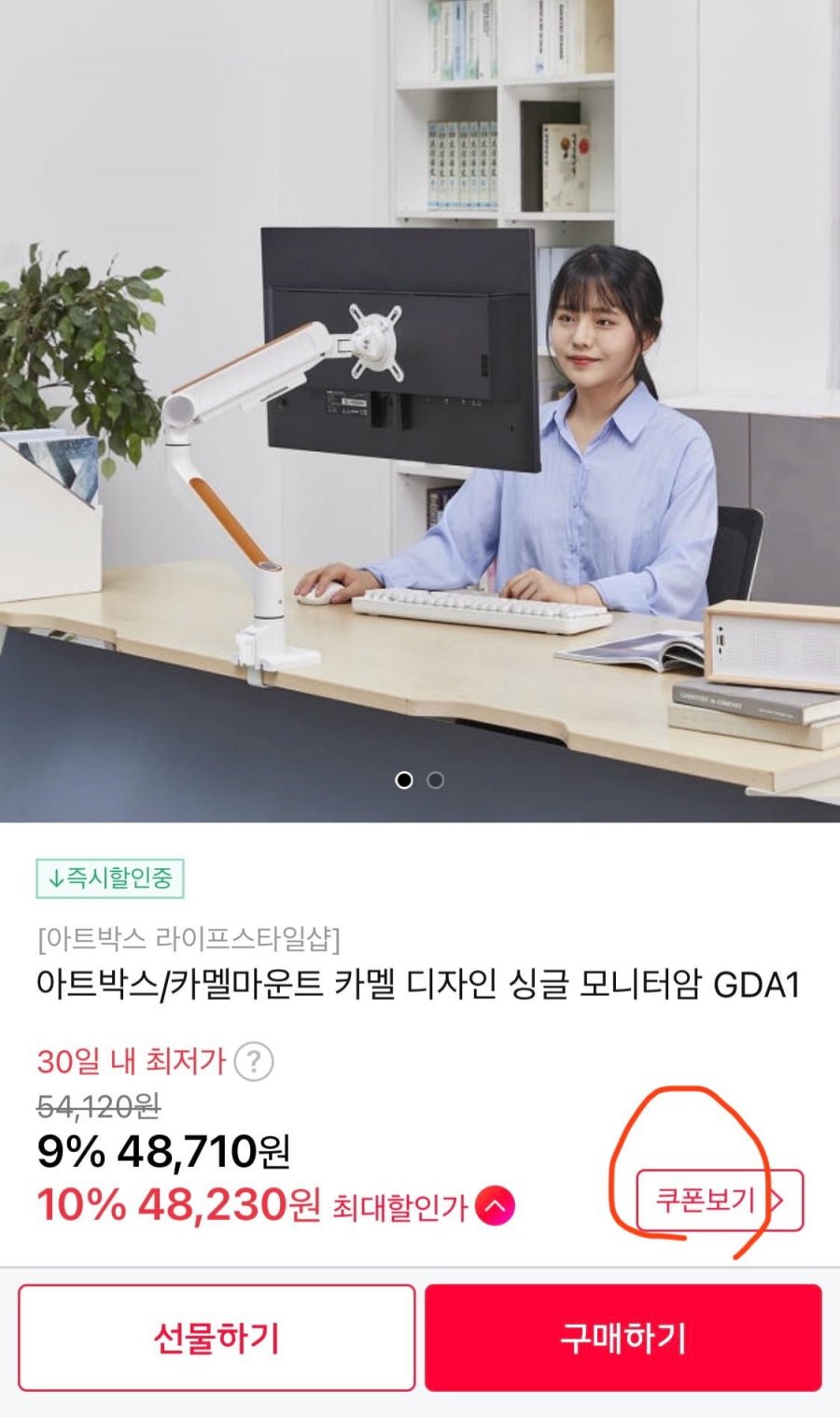Tap the 쿠폰보기 coupon button
Viewport: 840px width, 1417px height.
click(719, 1200)
